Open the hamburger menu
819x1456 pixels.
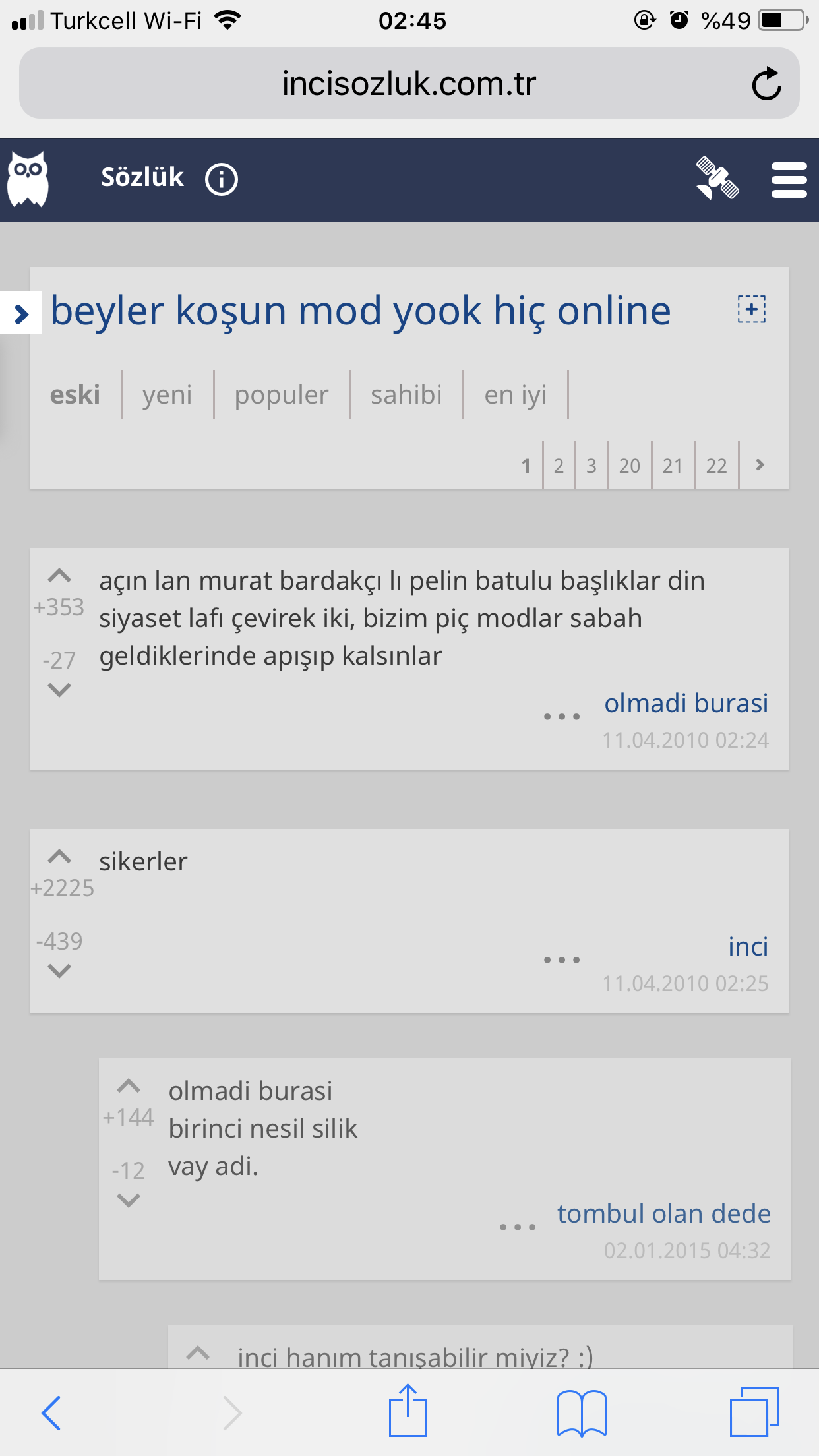[x=789, y=180]
